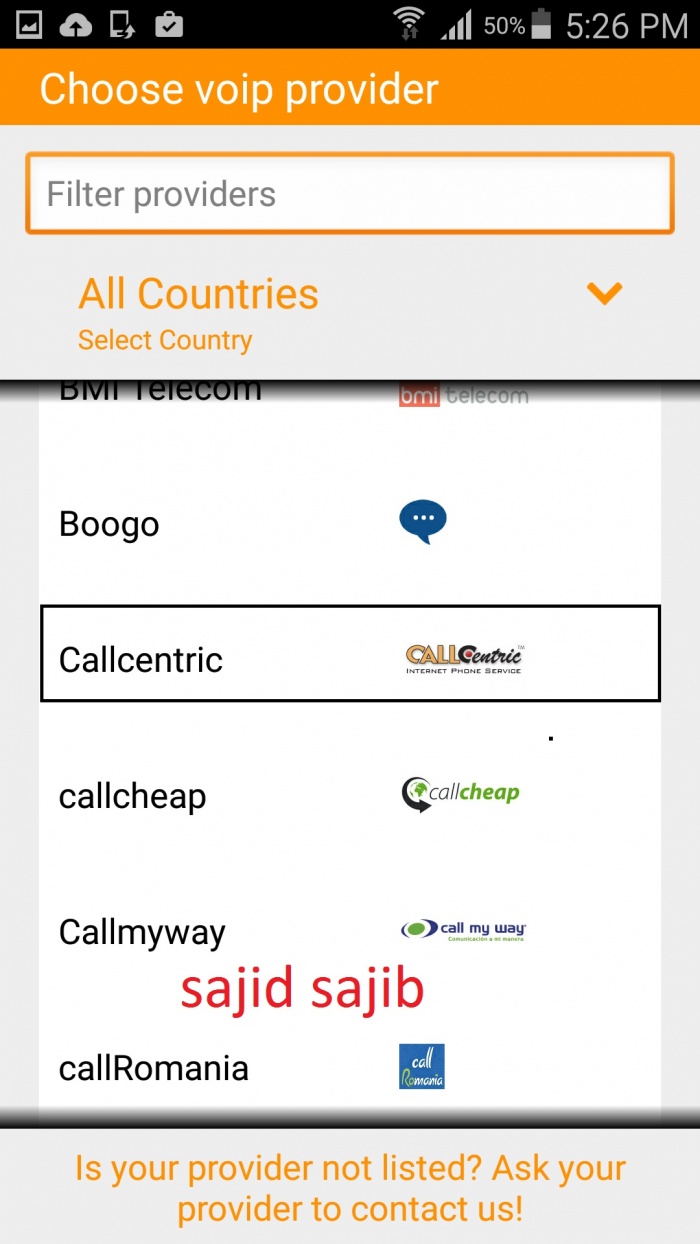Screen dimensions: 700x1244
Task: Choose Callcentric from the list
Action: (x=349, y=655)
